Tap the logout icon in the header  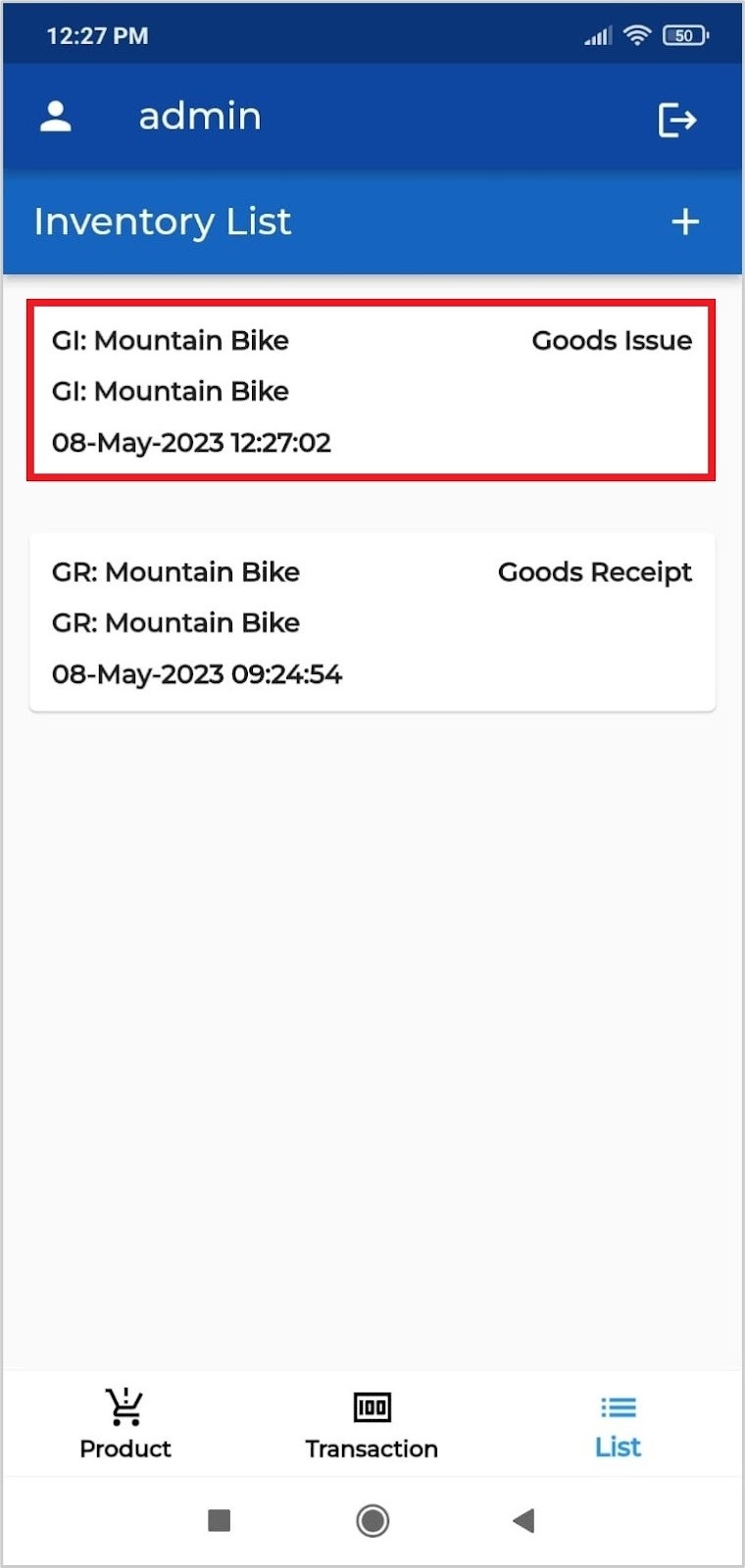(676, 120)
